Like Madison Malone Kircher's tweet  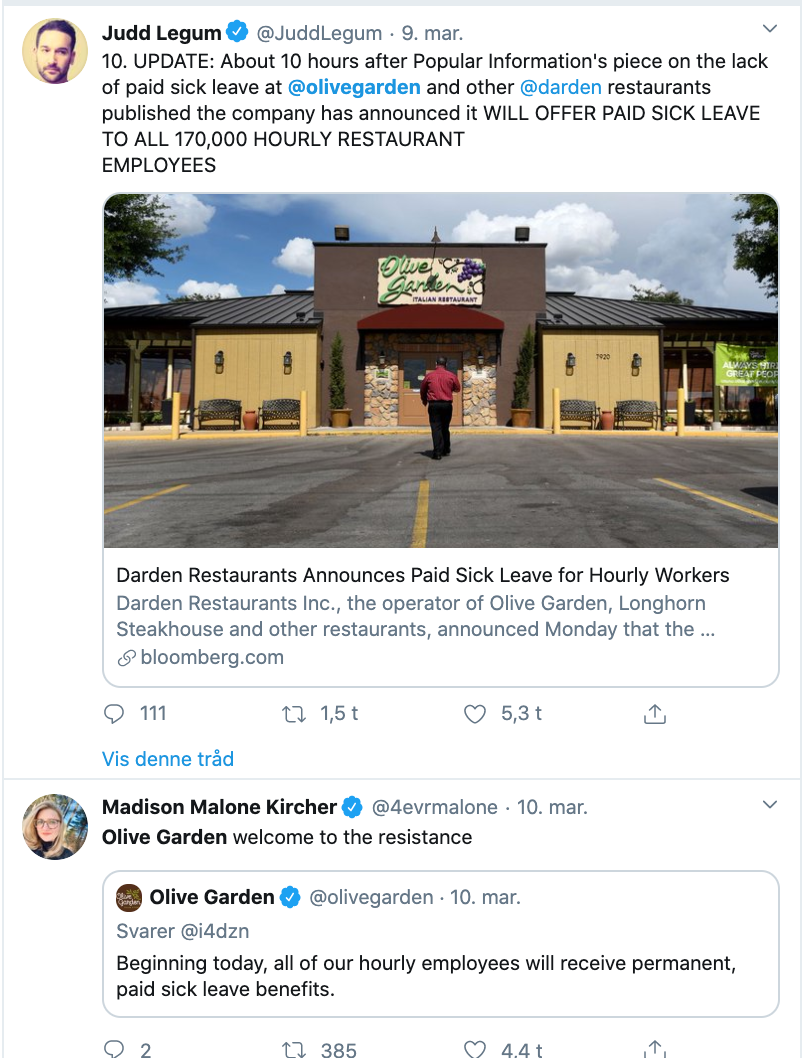[475, 1048]
